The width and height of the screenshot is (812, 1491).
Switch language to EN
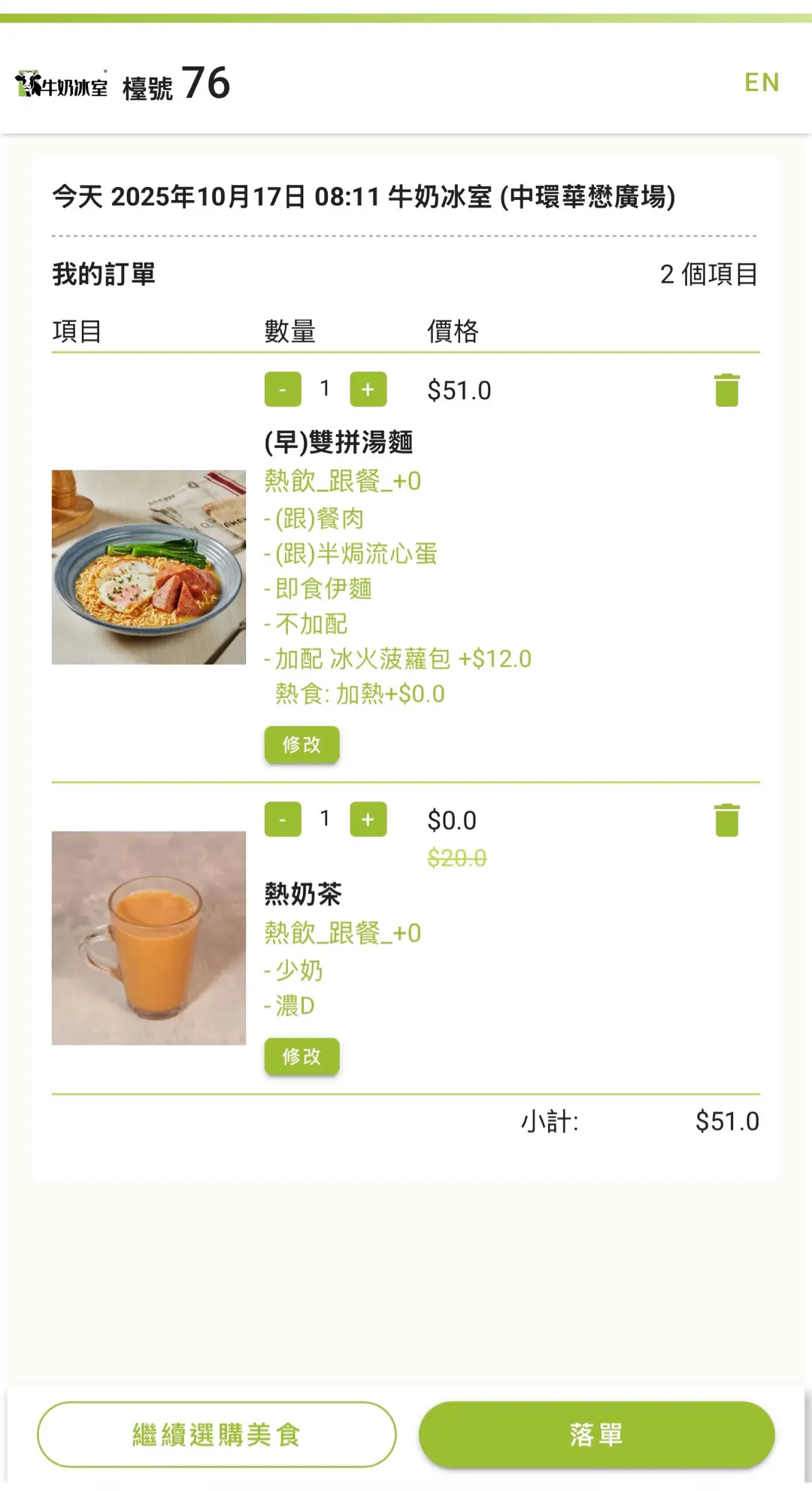coord(761,82)
